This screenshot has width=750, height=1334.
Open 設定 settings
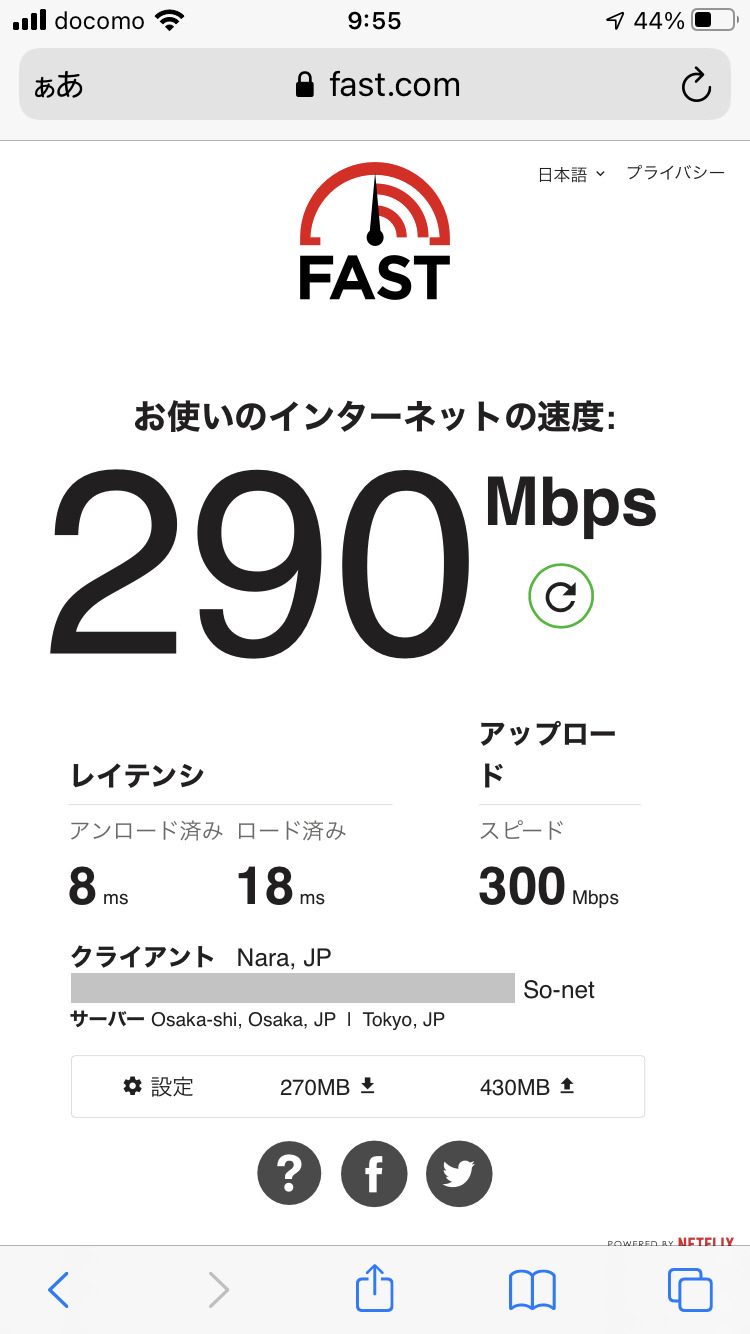click(x=158, y=1087)
